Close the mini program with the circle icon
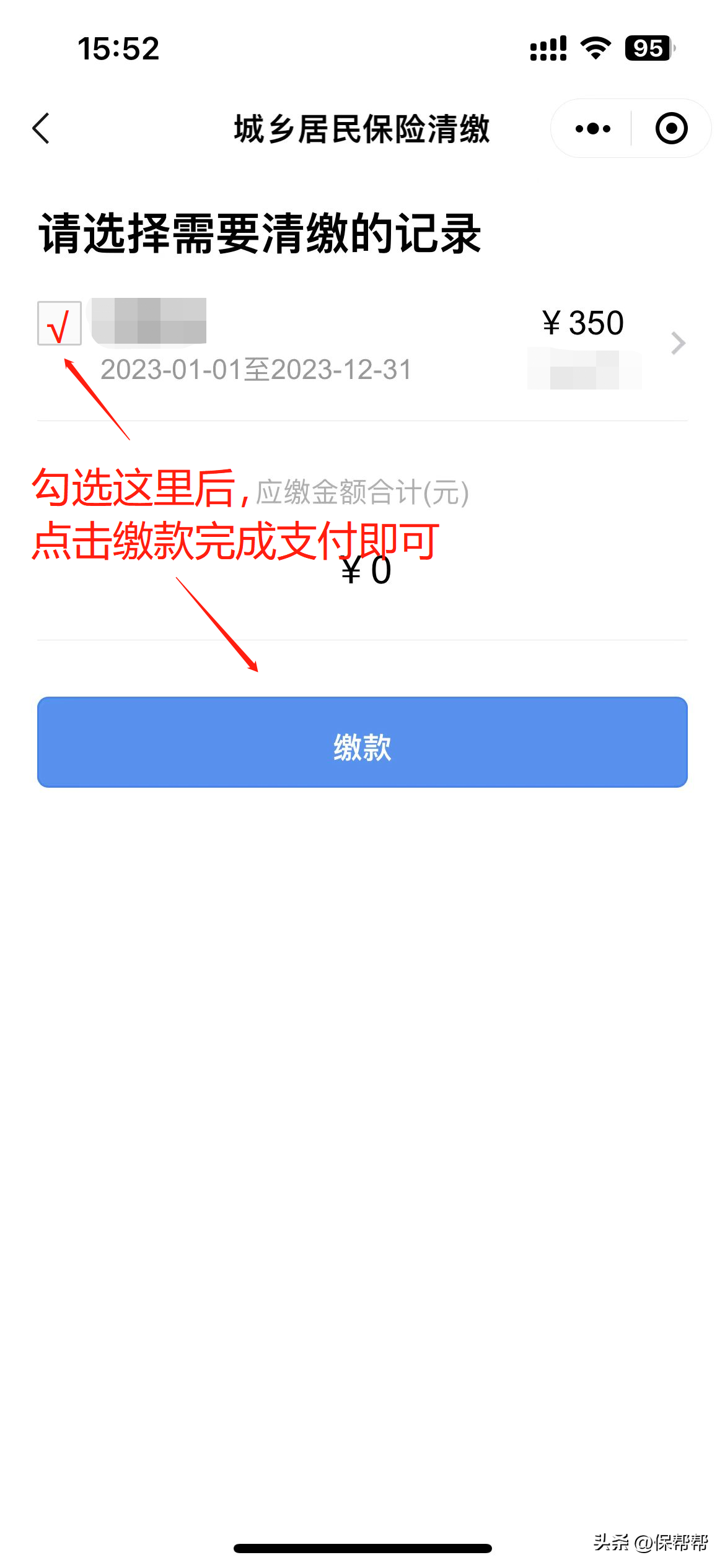Screen dimensions: 725x1568 click(x=671, y=129)
